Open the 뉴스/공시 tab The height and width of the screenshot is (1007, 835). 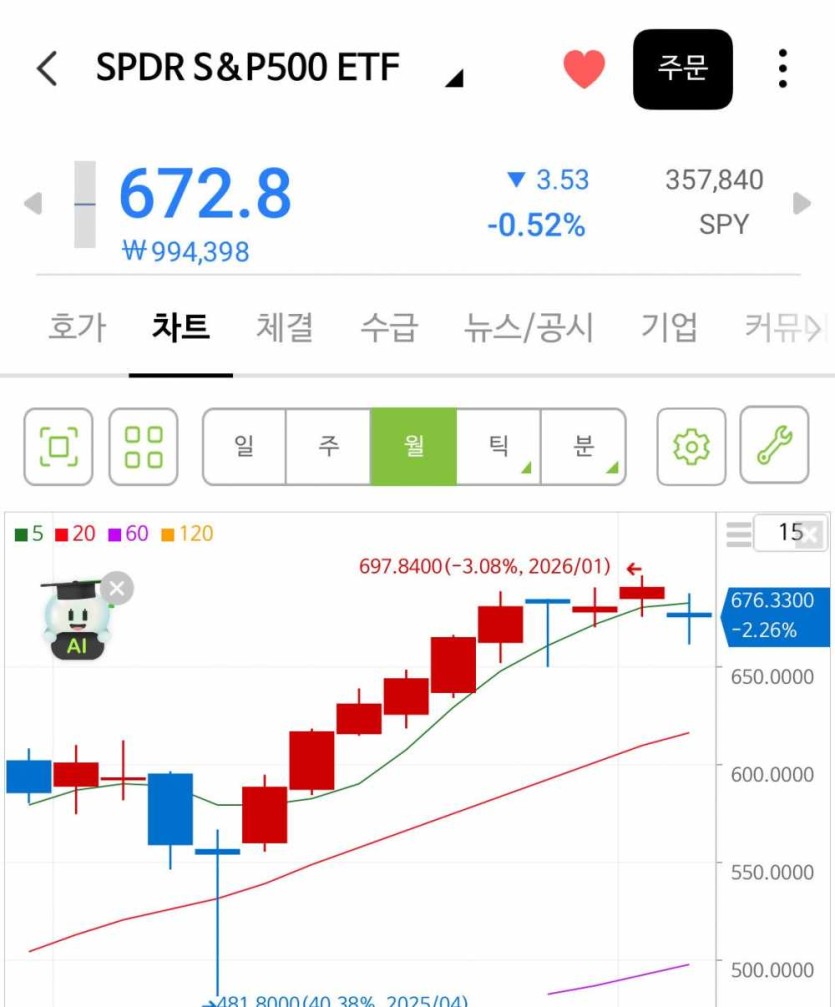pyautogui.click(x=529, y=327)
